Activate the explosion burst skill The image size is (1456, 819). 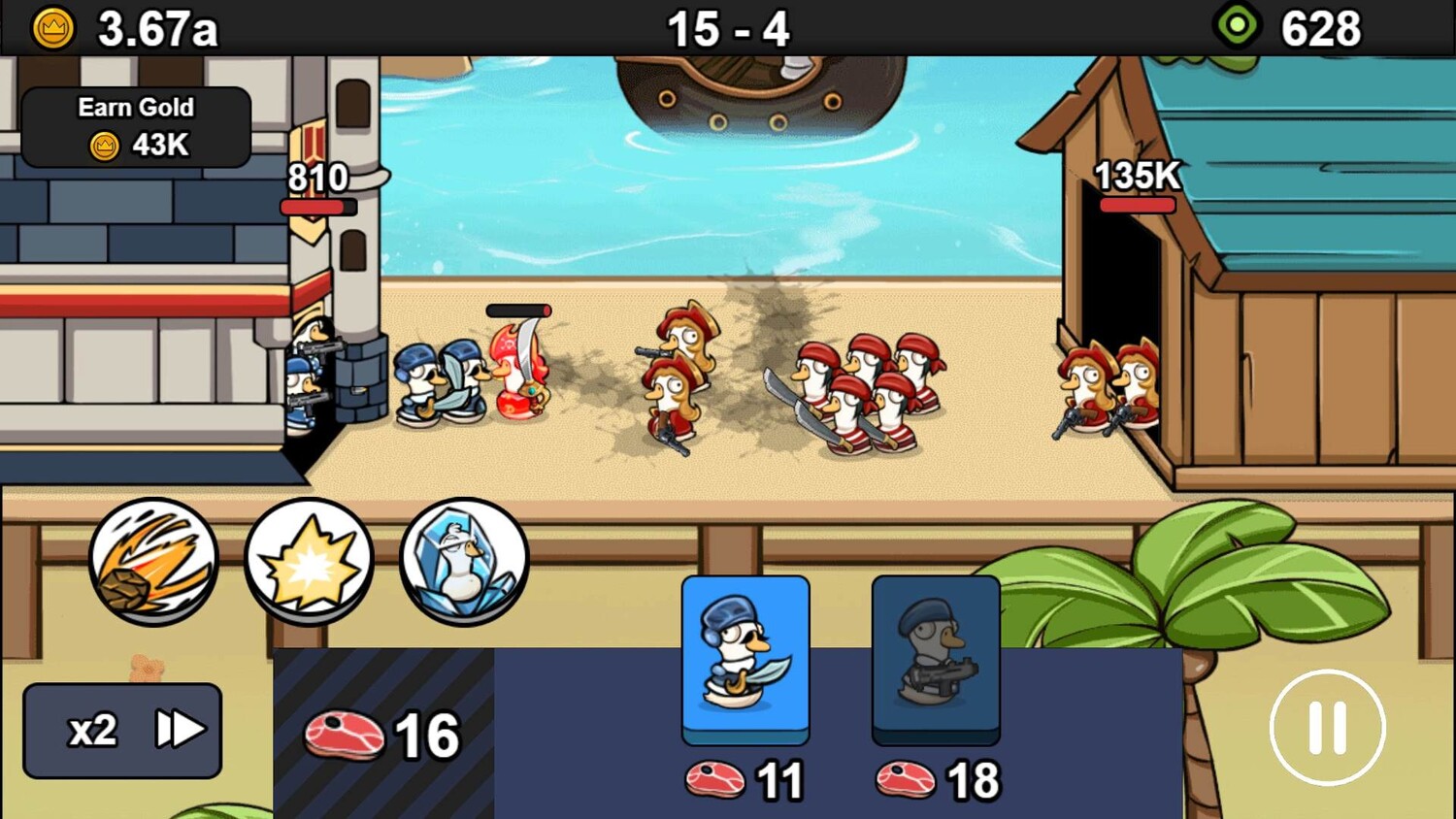(309, 561)
